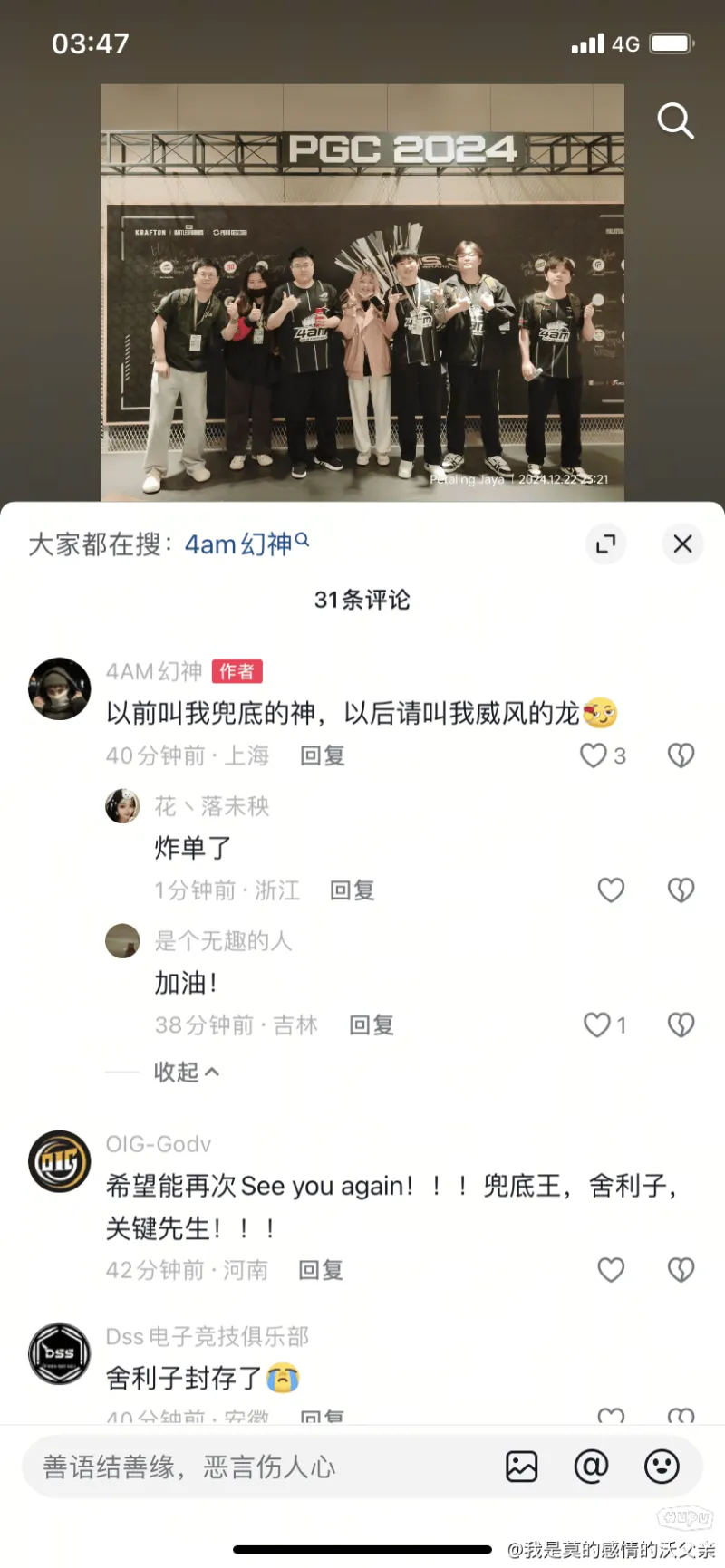
Task: Dislike 4AM幻神's comment
Action: [x=681, y=755]
